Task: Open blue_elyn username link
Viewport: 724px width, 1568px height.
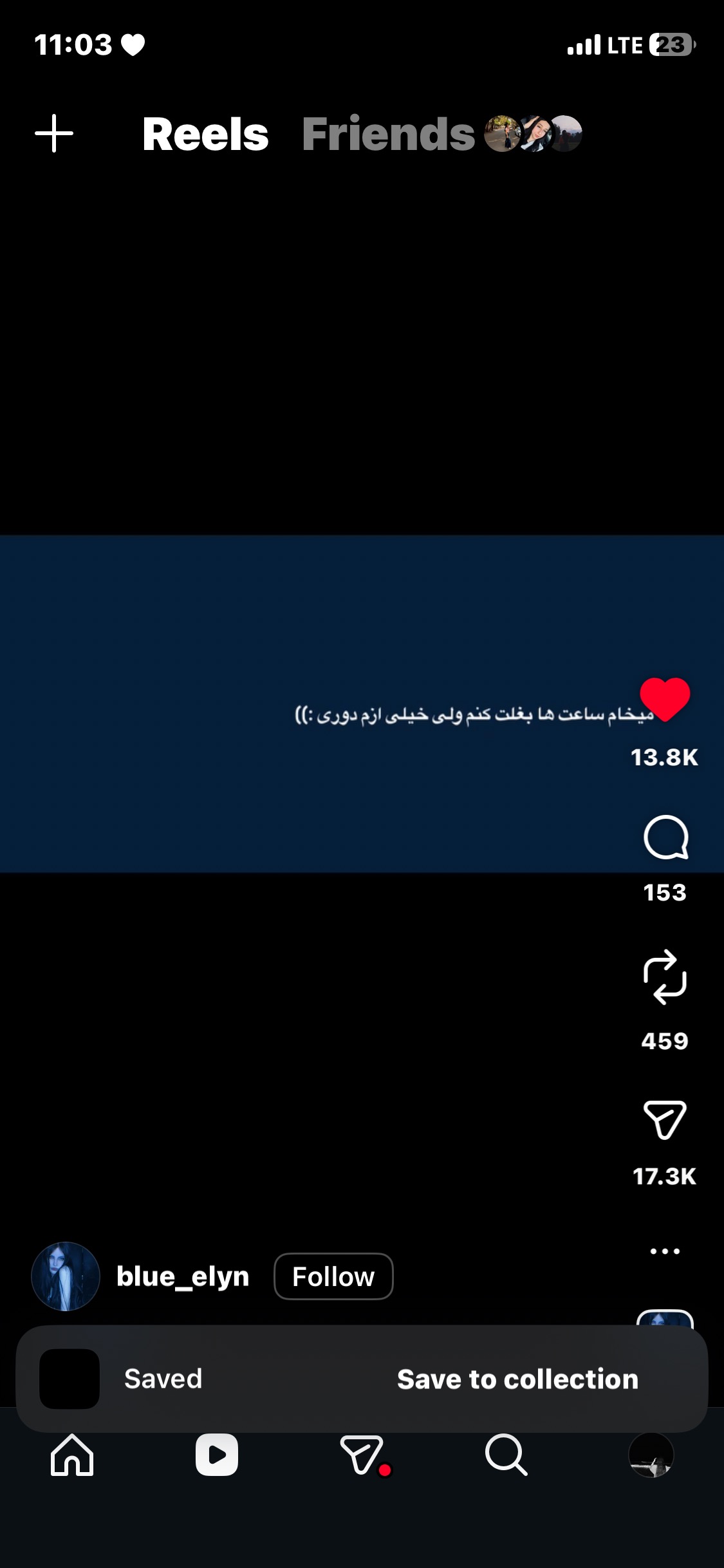Action: point(183,1276)
